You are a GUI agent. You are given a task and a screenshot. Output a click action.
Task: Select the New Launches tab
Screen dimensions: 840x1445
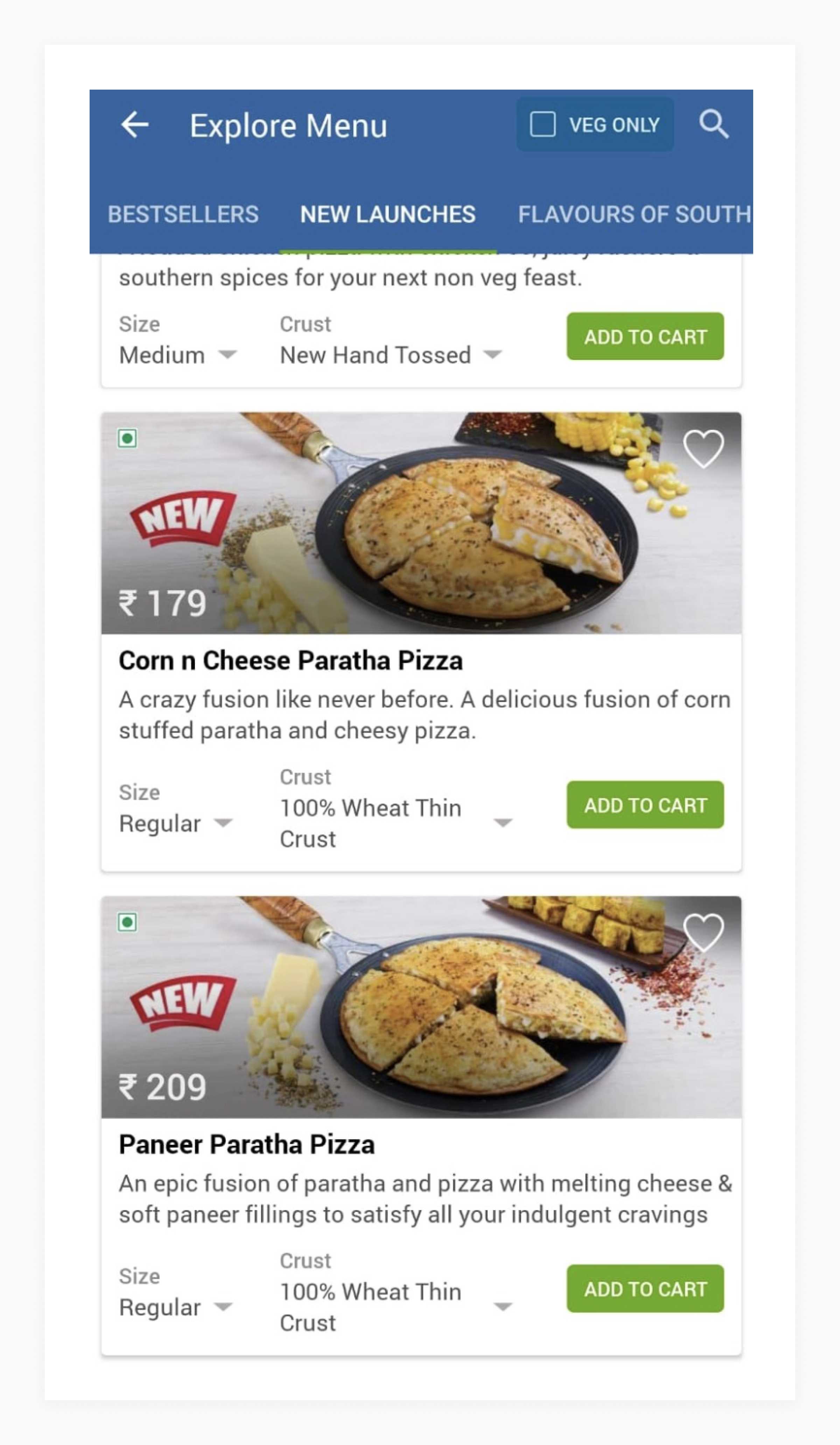(x=387, y=214)
